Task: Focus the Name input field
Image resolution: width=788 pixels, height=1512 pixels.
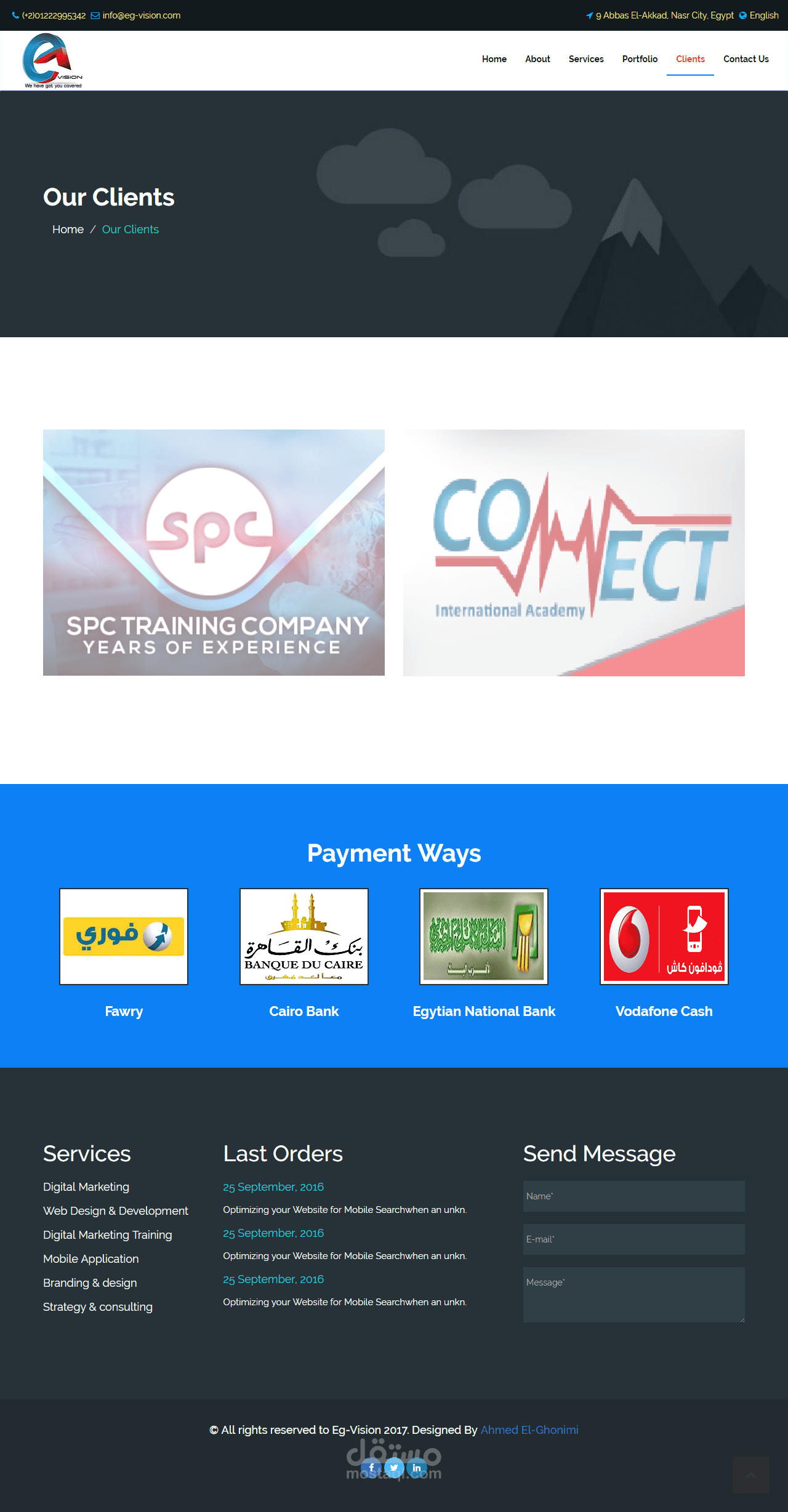Action: 633,1196
